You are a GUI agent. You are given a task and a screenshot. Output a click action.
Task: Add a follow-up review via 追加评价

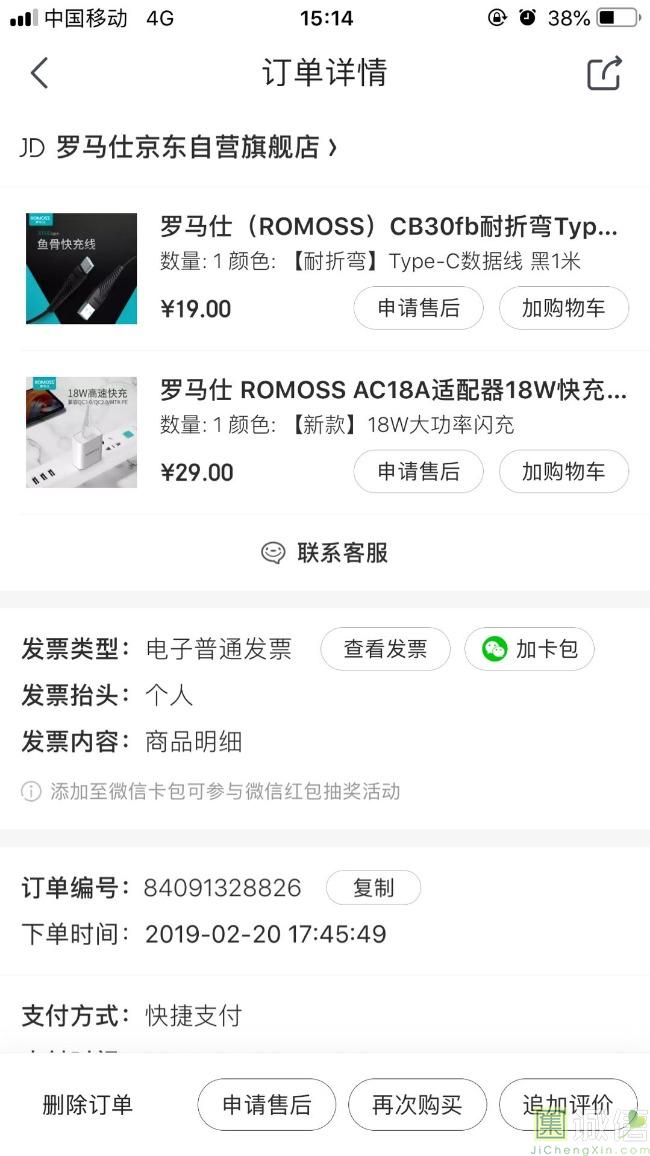click(x=567, y=1105)
